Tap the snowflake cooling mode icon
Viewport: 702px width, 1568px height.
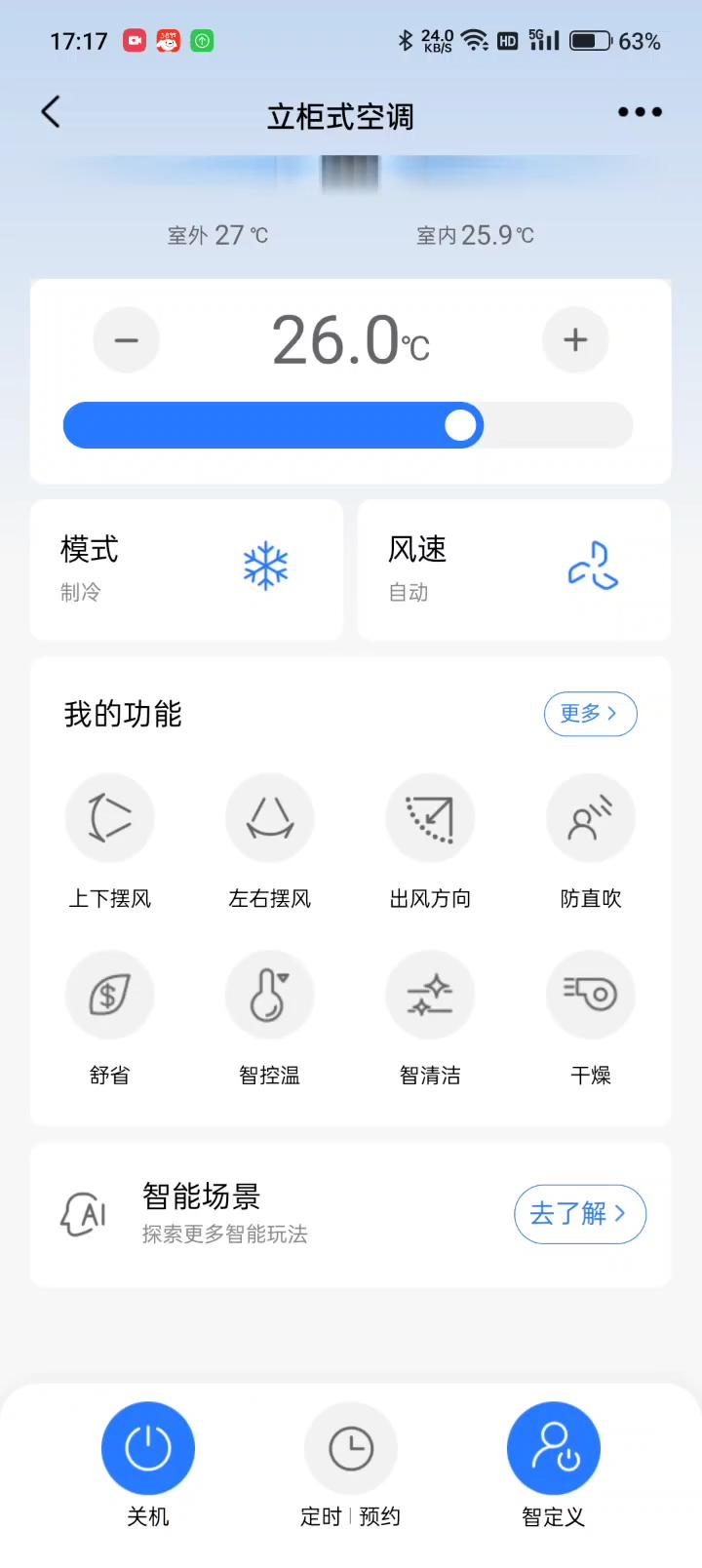(x=263, y=564)
